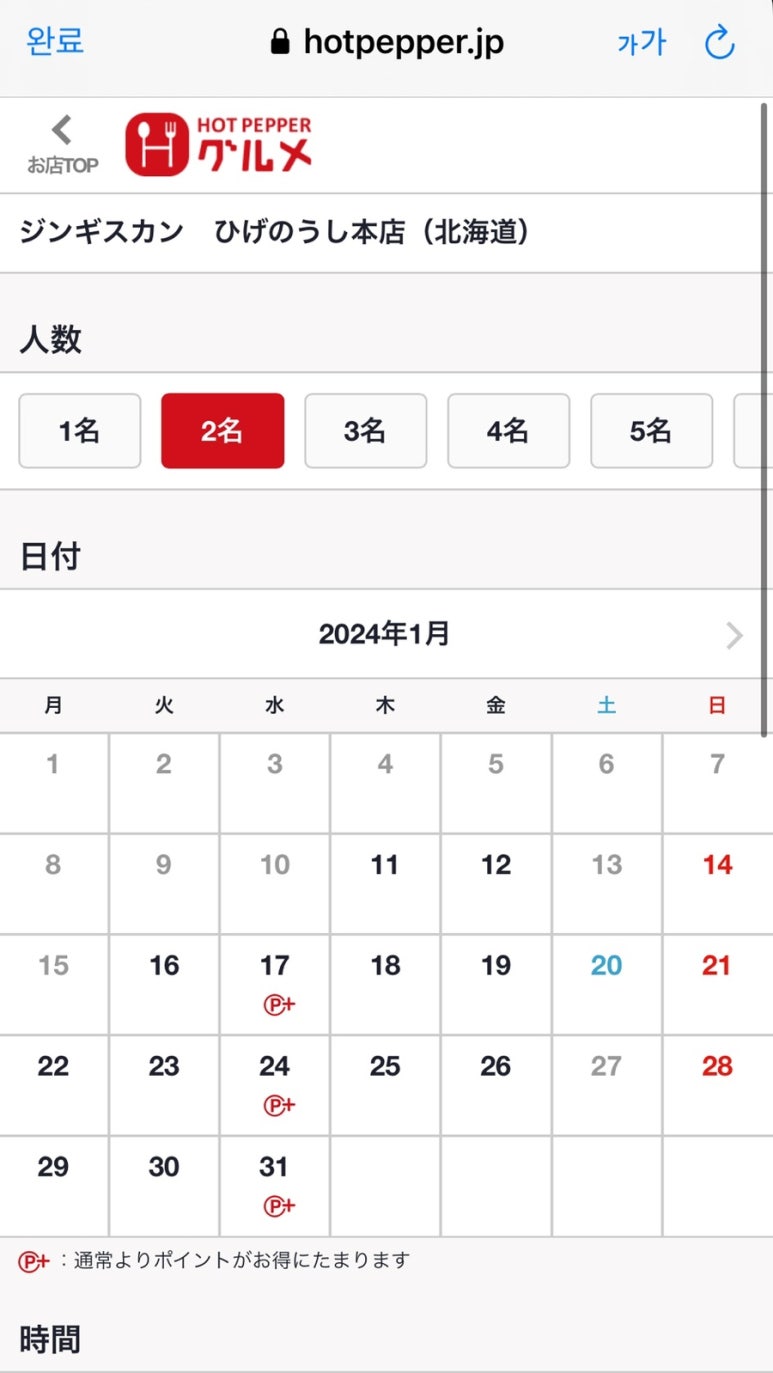The width and height of the screenshot is (773, 1373).
Task: Pick January 24 as reservation date
Action: 275,1085
